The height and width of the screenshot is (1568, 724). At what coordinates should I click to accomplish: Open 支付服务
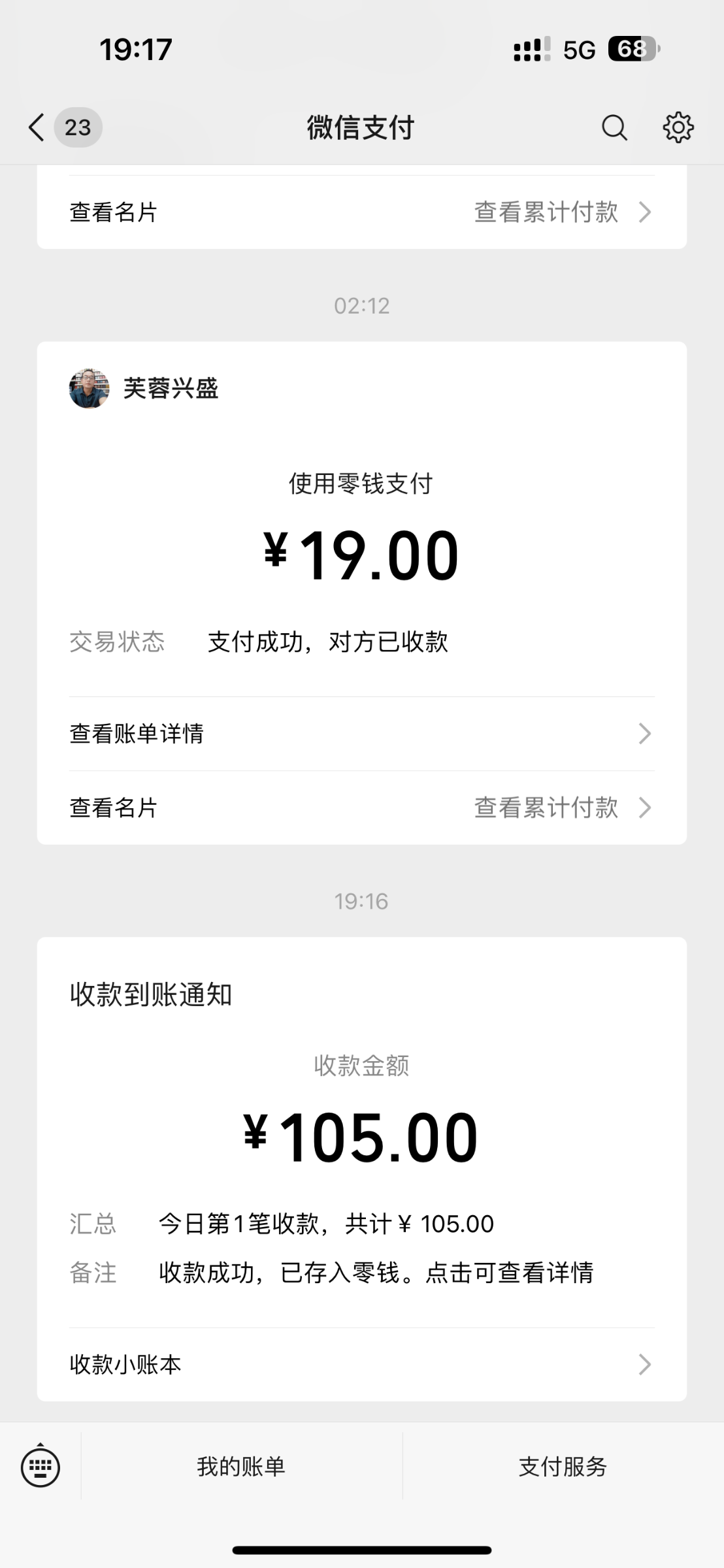click(x=563, y=1467)
